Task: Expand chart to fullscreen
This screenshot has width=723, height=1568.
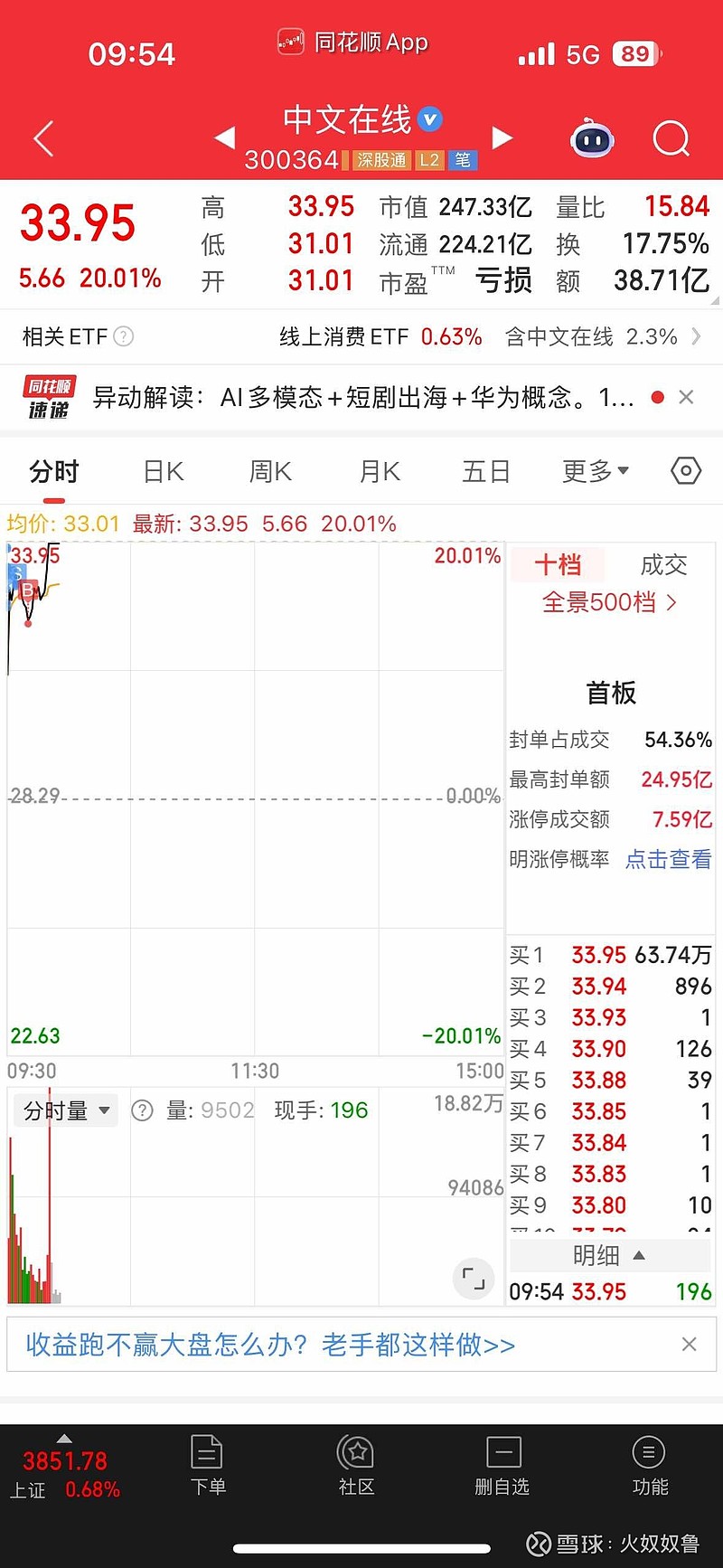Action: point(474,1278)
